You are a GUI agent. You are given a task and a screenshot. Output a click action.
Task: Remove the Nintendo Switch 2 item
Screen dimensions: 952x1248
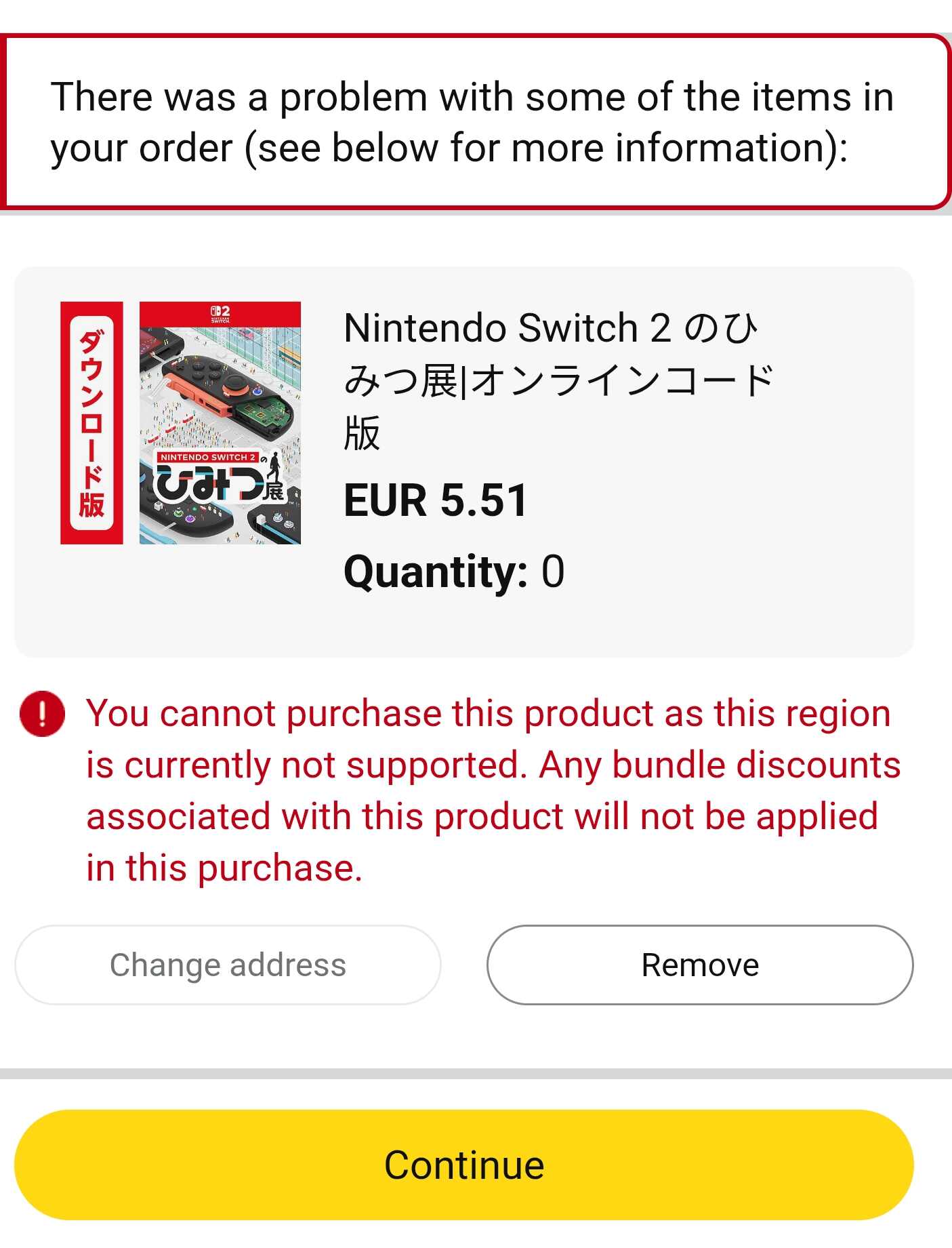(x=699, y=965)
